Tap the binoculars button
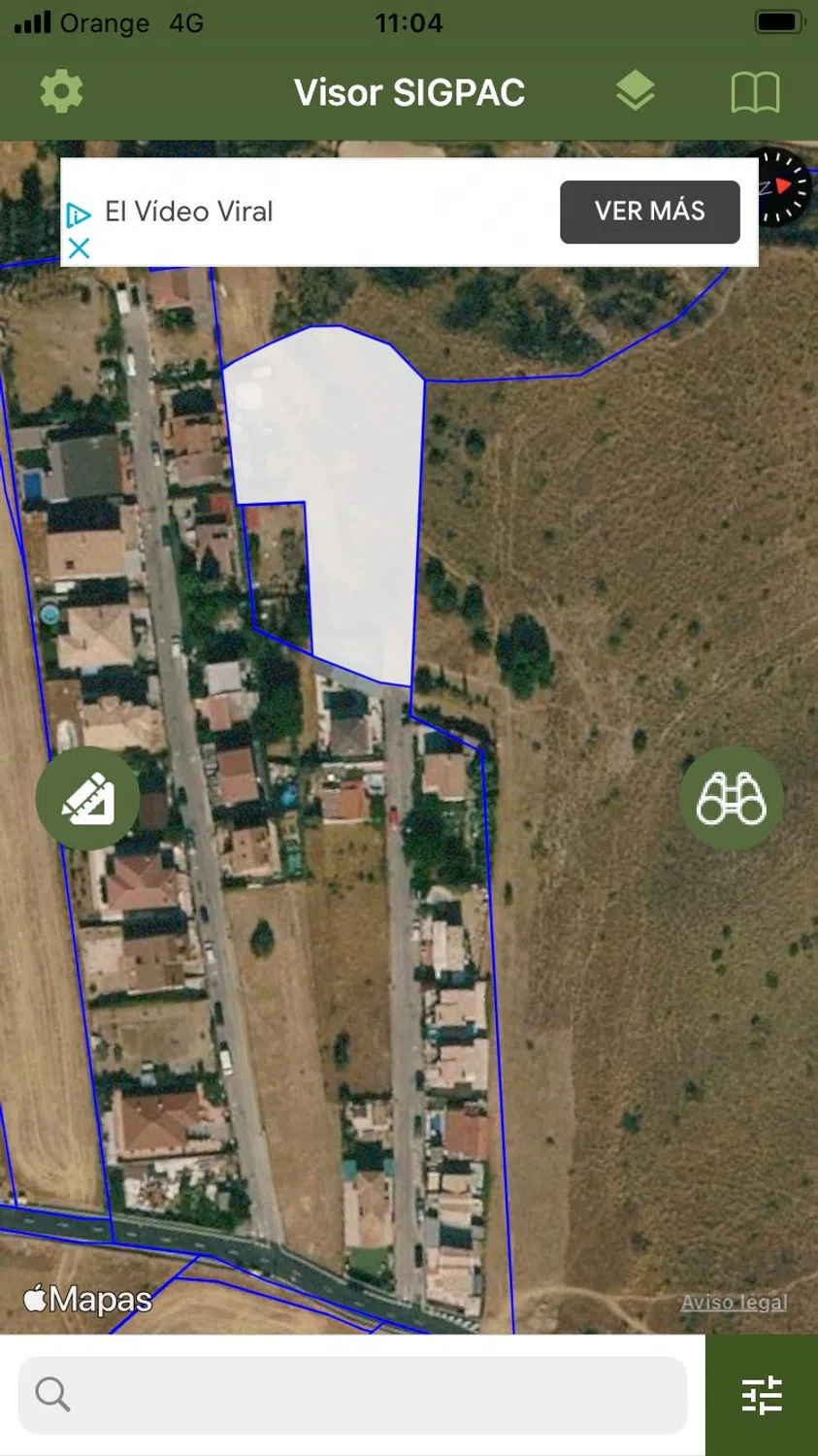This screenshot has height=1456, width=818. (x=731, y=799)
